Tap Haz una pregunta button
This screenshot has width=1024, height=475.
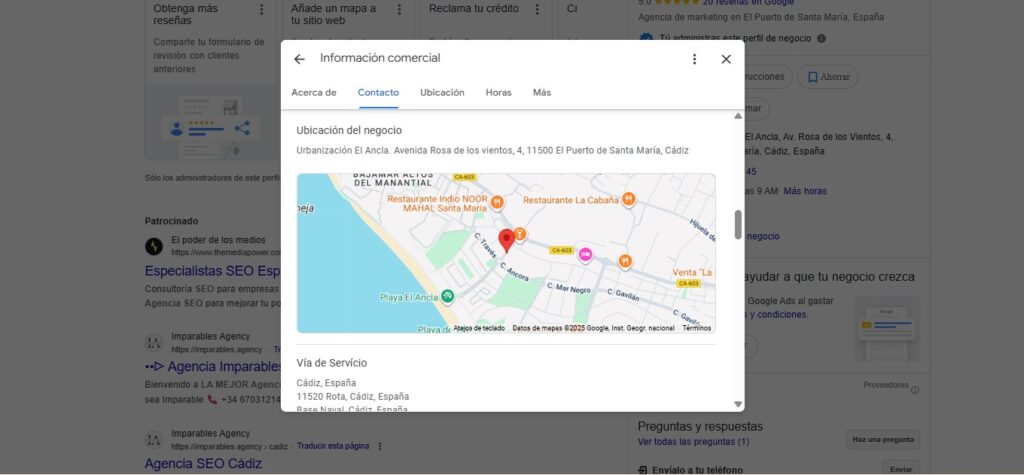(883, 439)
